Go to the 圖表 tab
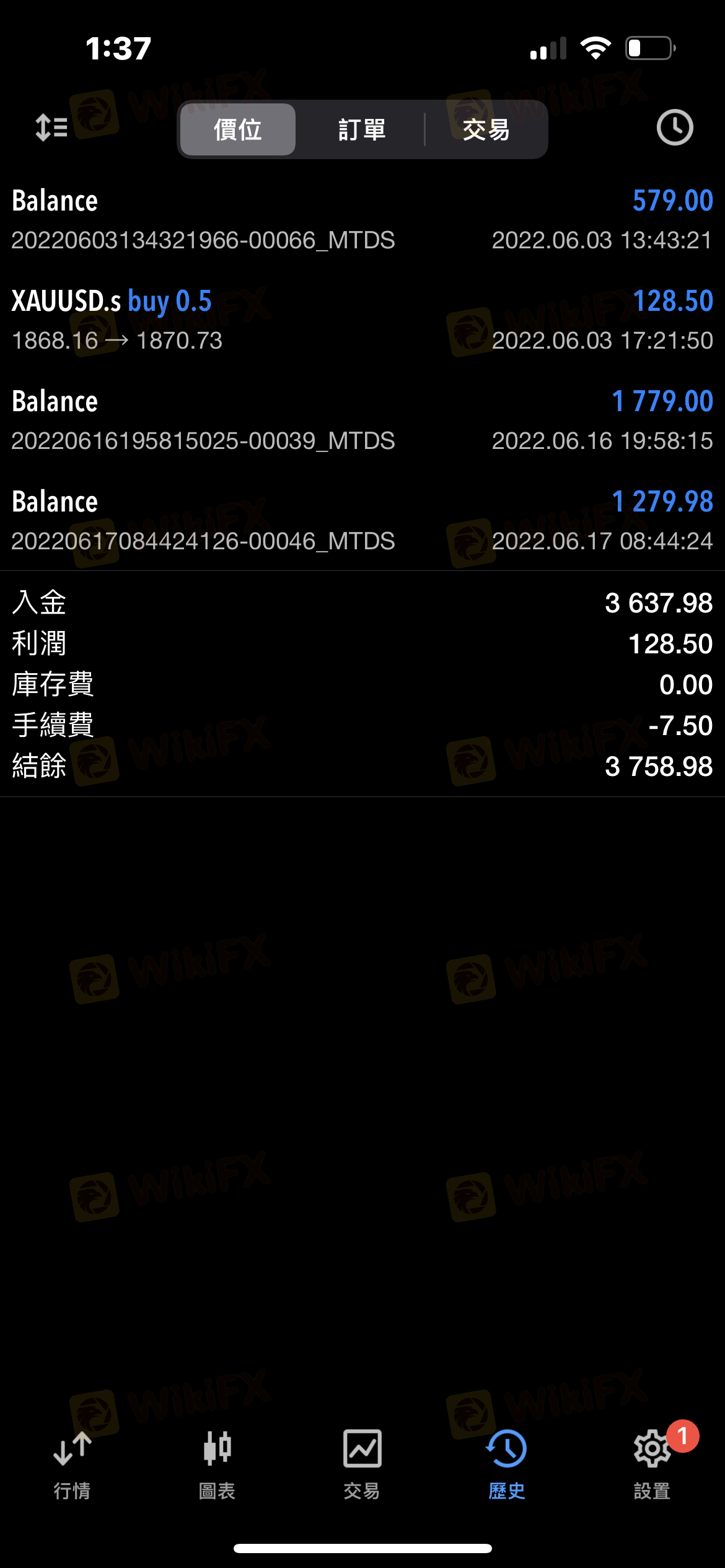 217,1464
